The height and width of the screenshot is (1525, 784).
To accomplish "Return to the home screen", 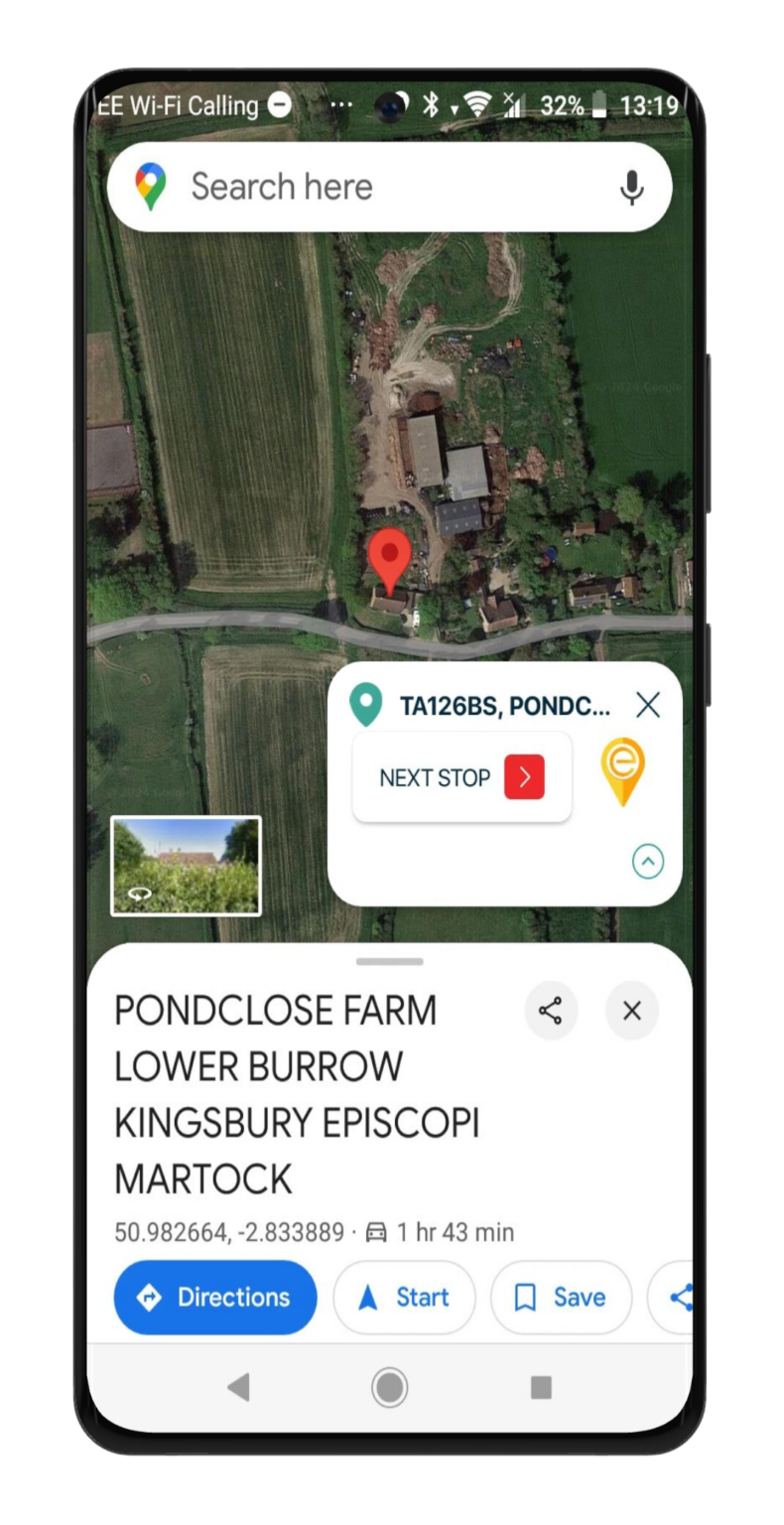I will 390,1387.
